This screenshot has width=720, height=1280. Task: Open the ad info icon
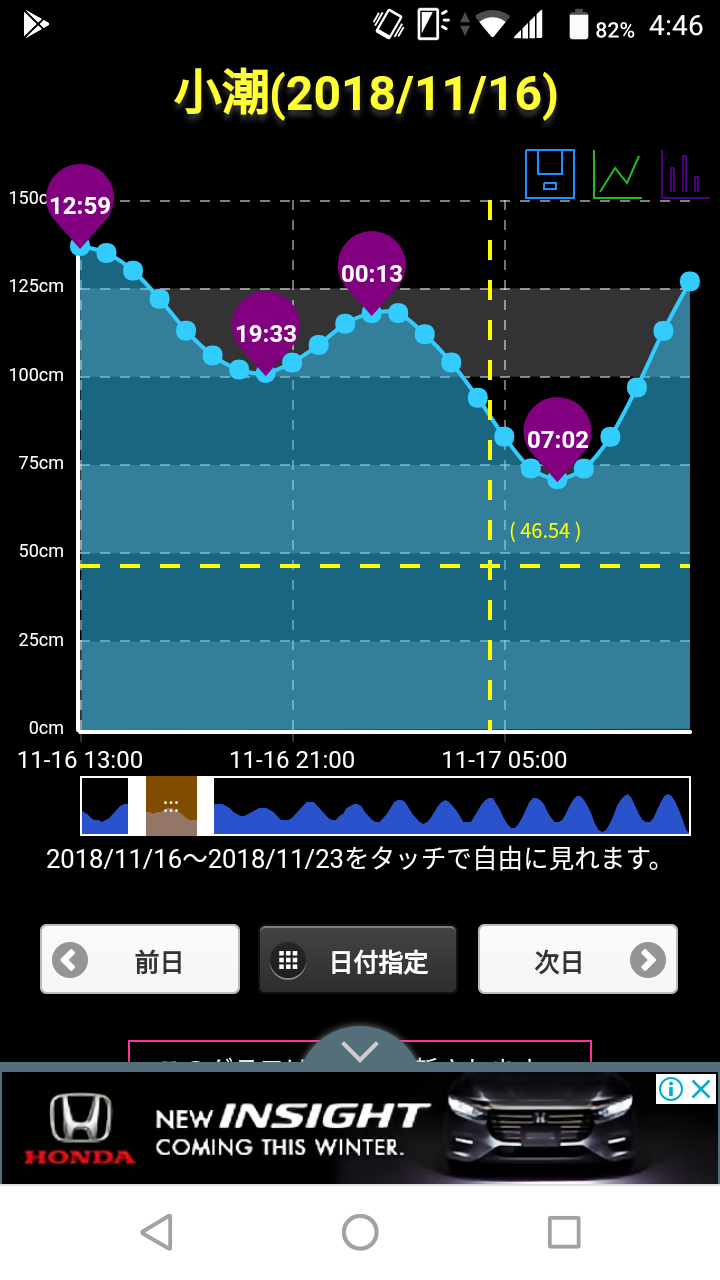point(672,1089)
